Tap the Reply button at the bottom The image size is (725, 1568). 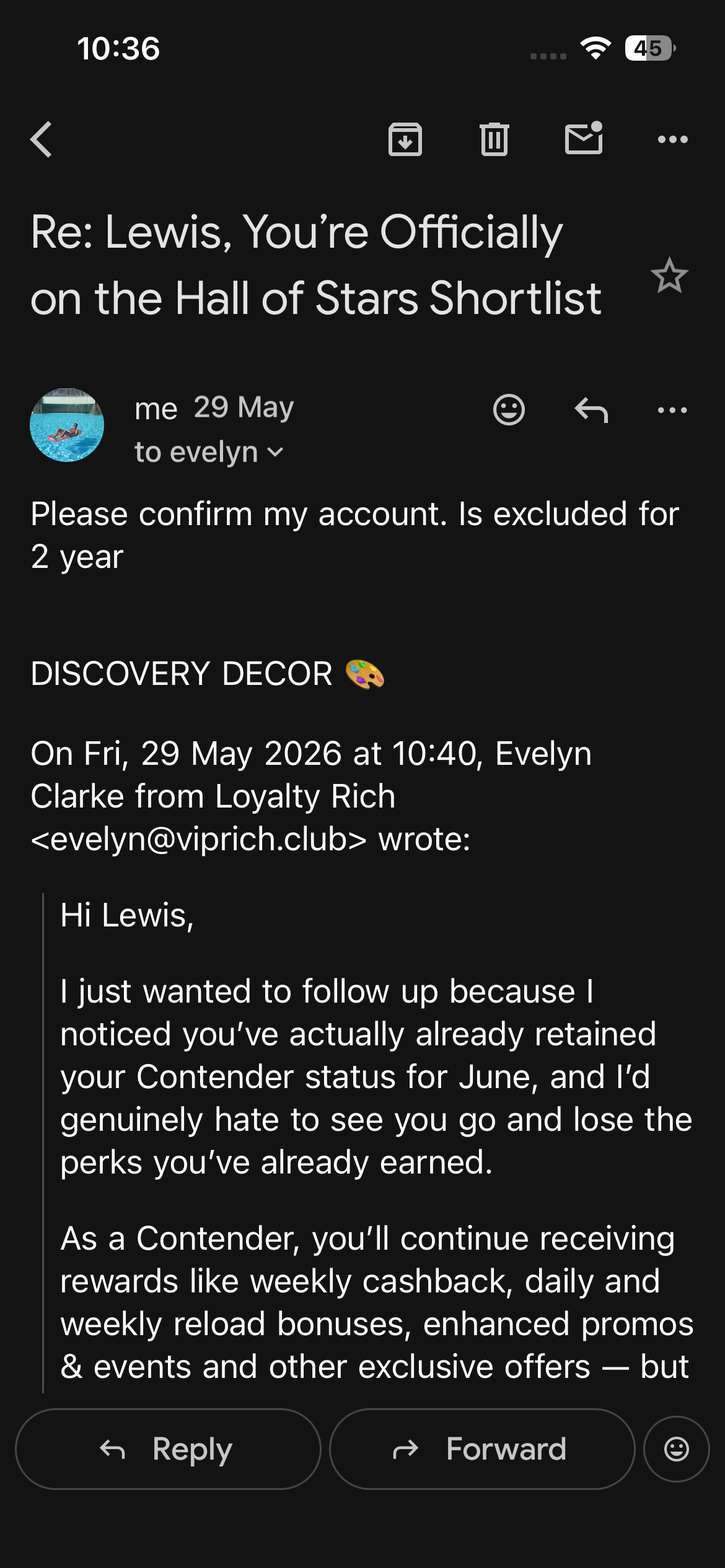(168, 1449)
